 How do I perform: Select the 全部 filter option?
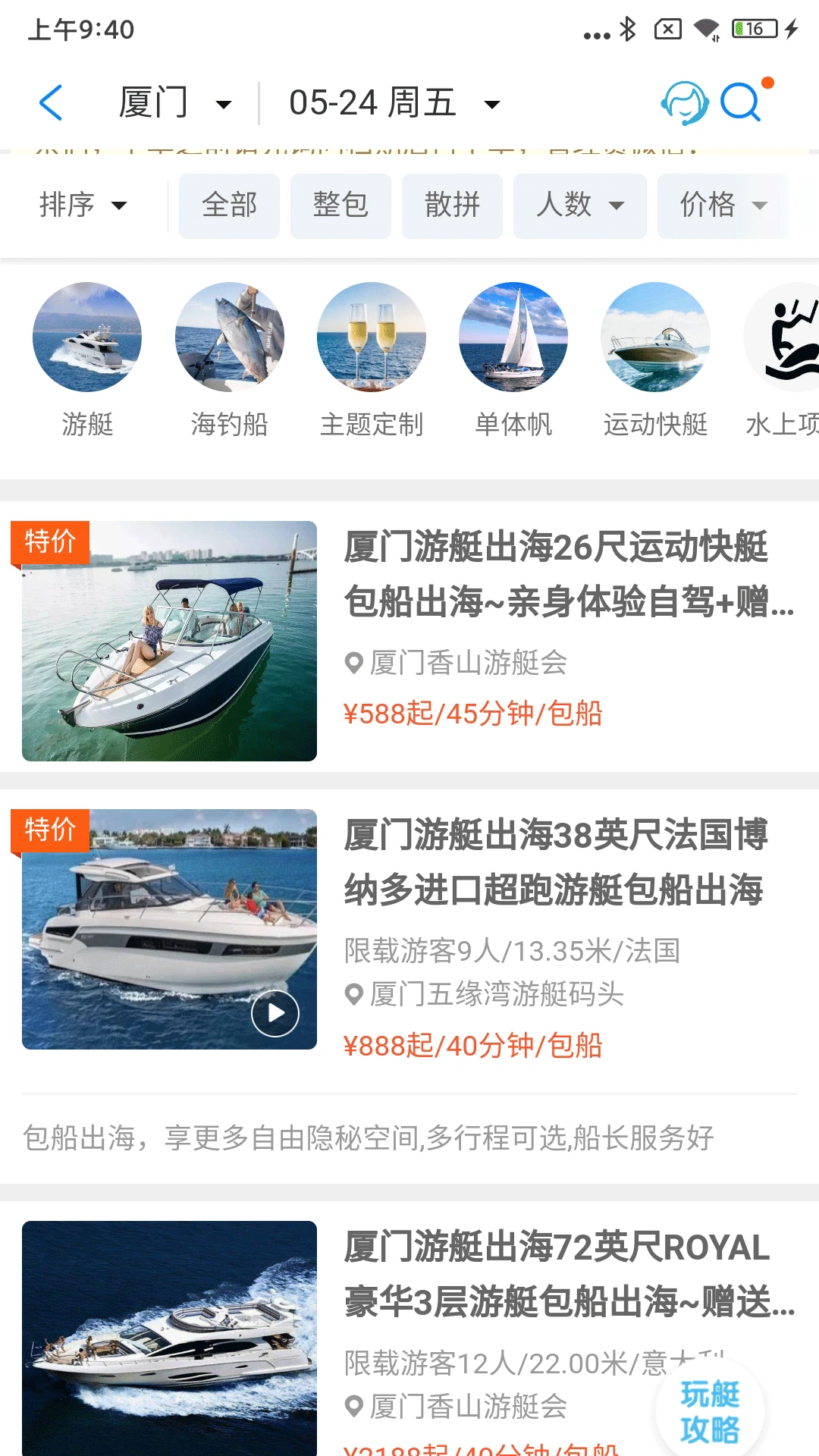coord(229,206)
